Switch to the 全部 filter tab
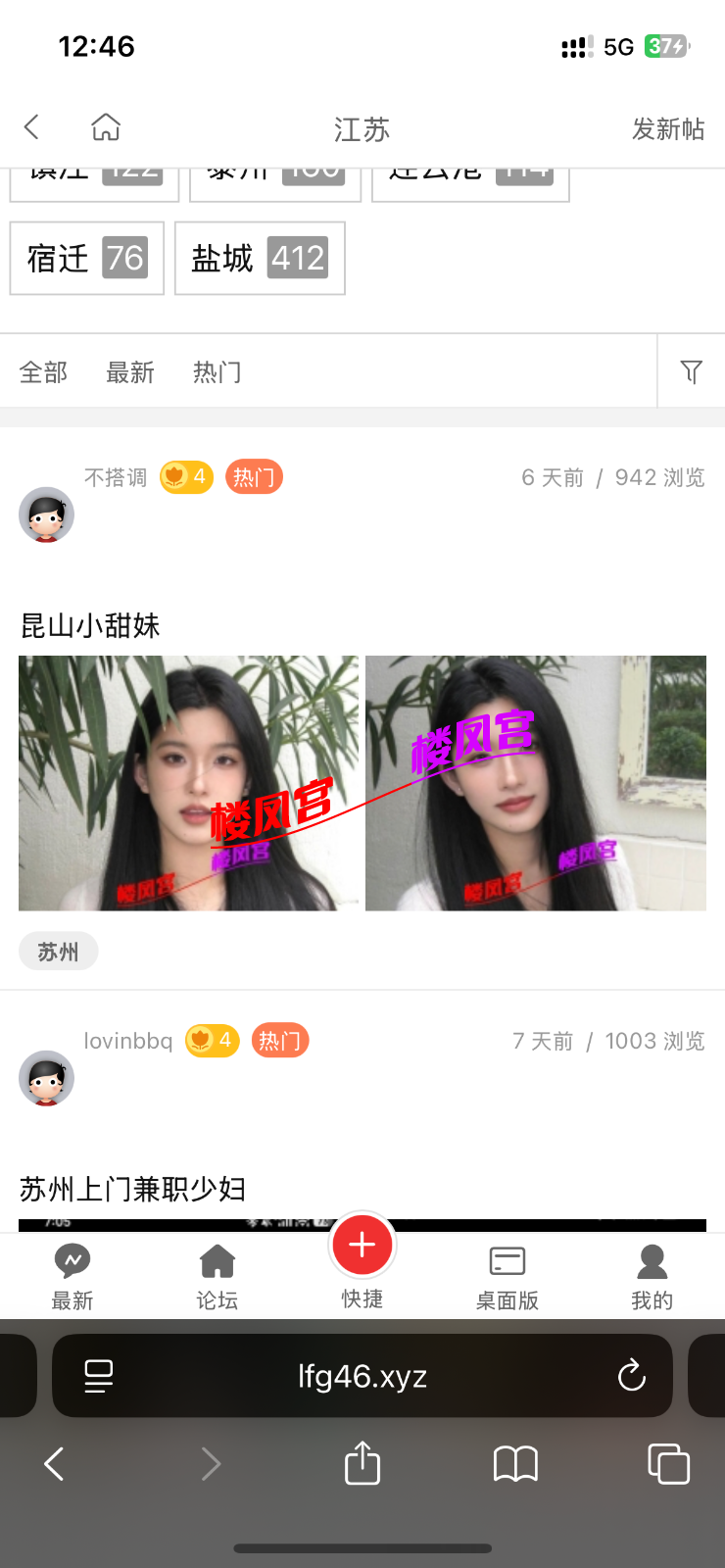Viewport: 725px width, 1568px height. (x=44, y=372)
